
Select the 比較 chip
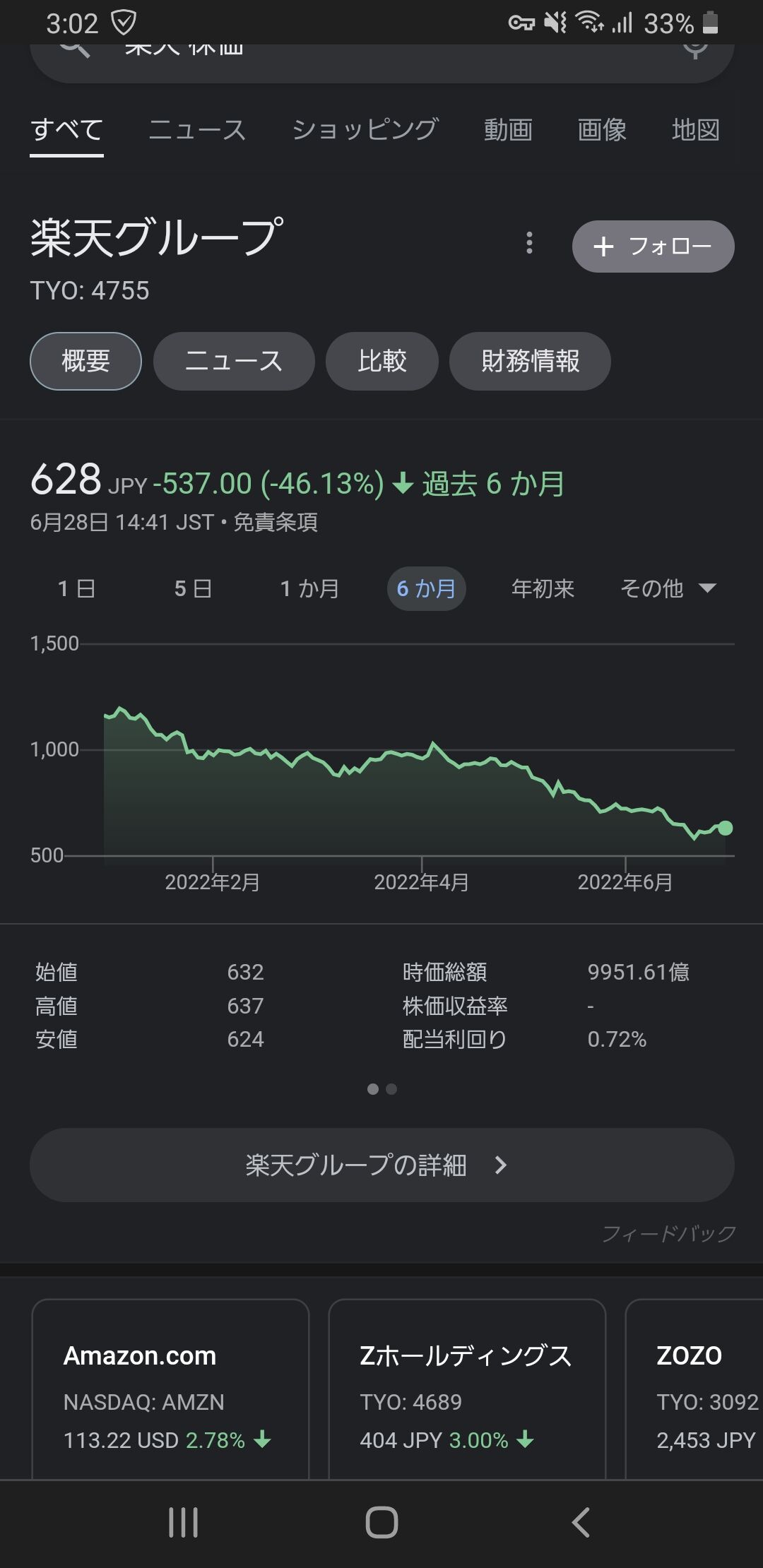[x=382, y=361]
